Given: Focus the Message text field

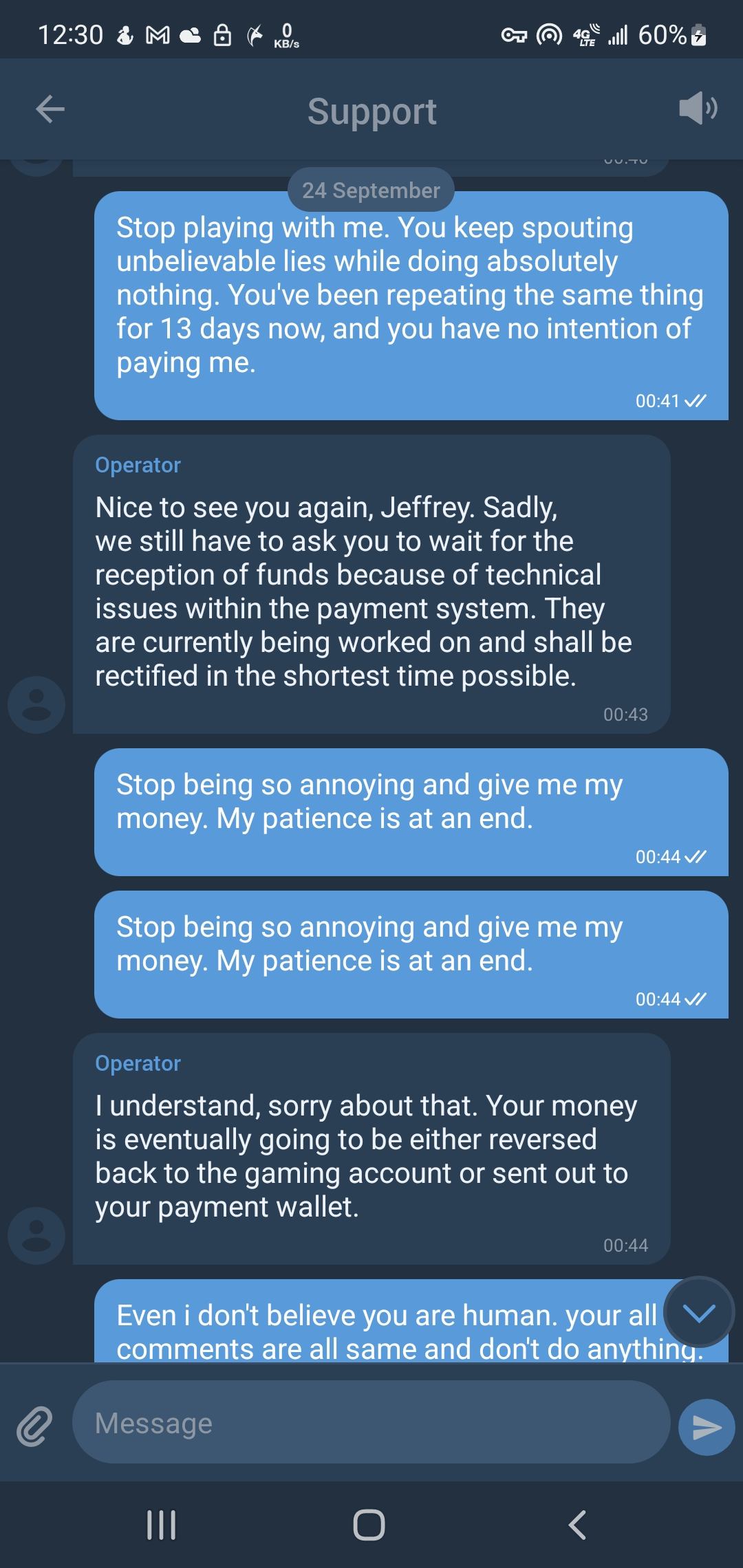Looking at the screenshot, I should (x=371, y=1424).
